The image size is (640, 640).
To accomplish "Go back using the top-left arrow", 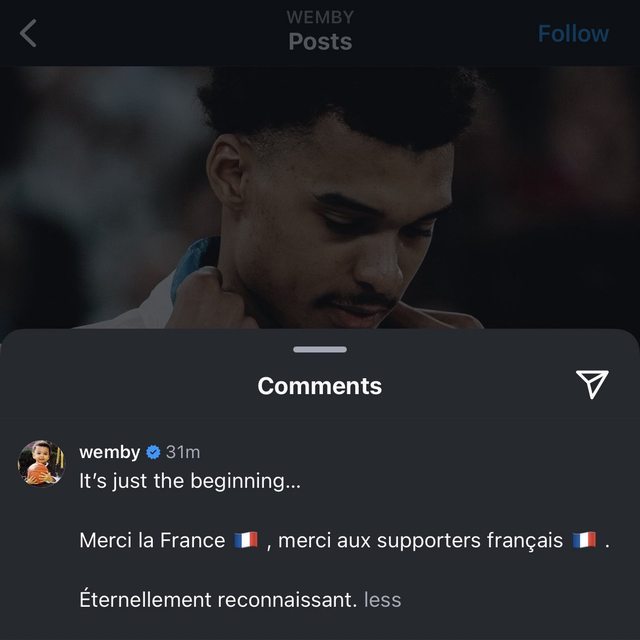I will [x=28, y=33].
